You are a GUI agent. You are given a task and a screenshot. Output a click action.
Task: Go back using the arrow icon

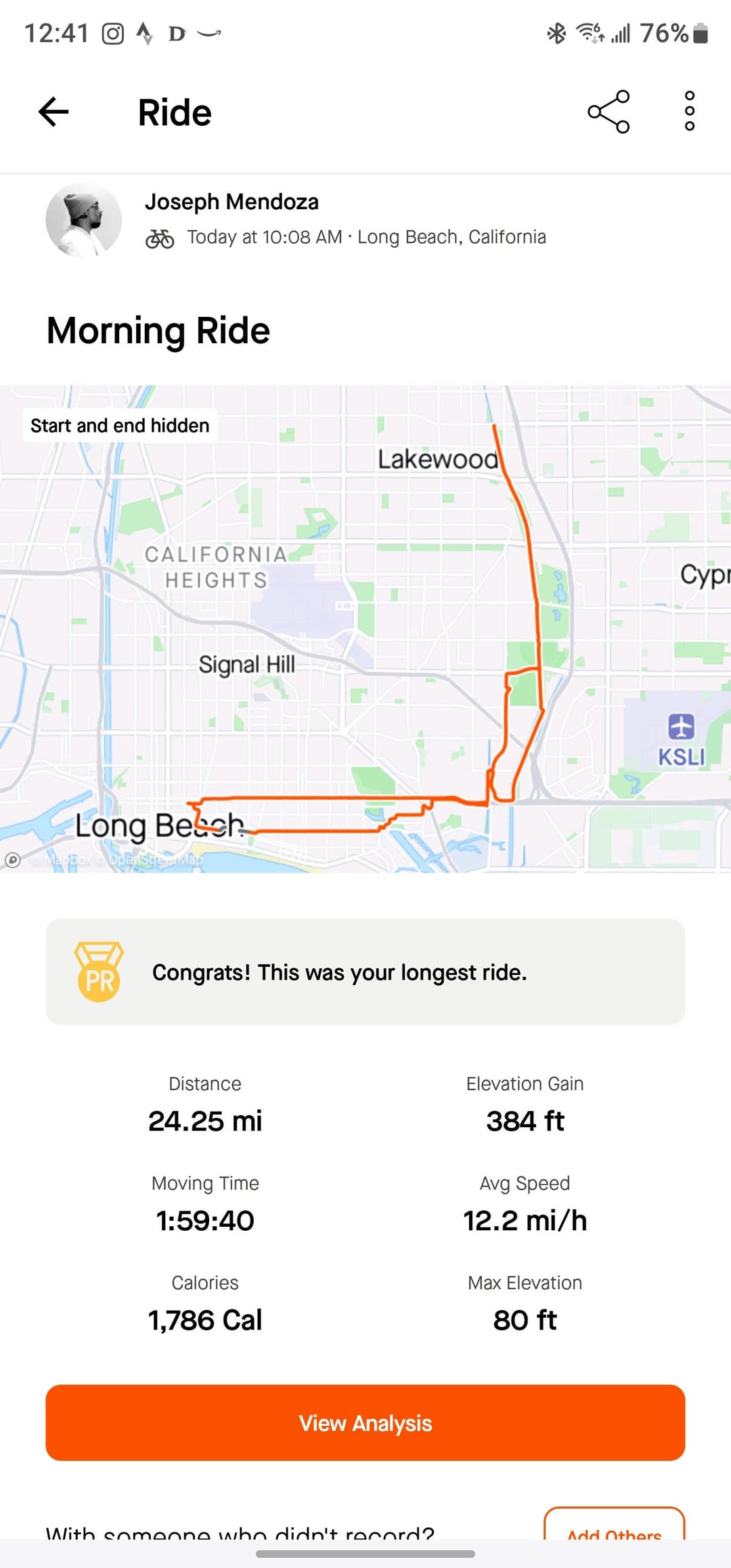(x=53, y=112)
